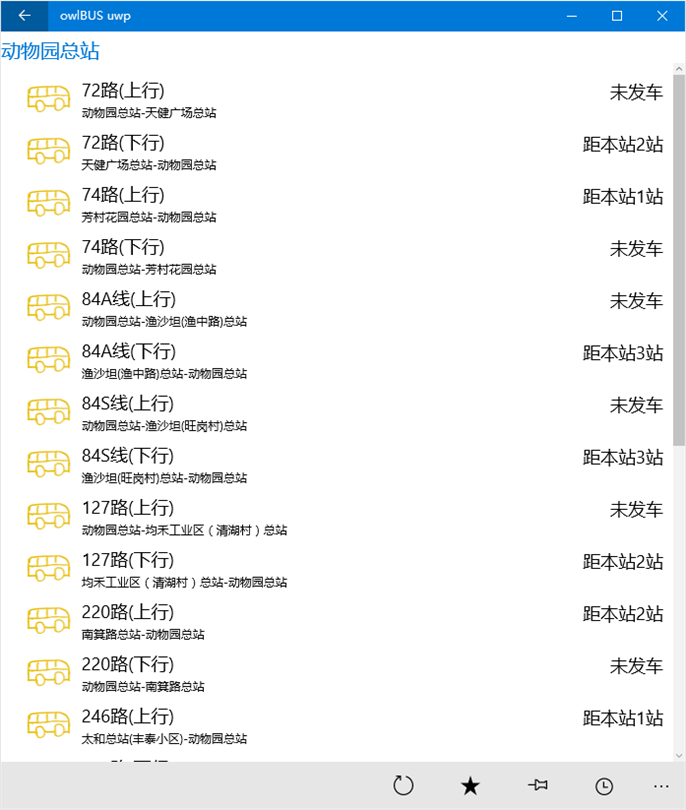686x810 pixels.
Task: Open the more options ellipsis
Action: pos(661,785)
